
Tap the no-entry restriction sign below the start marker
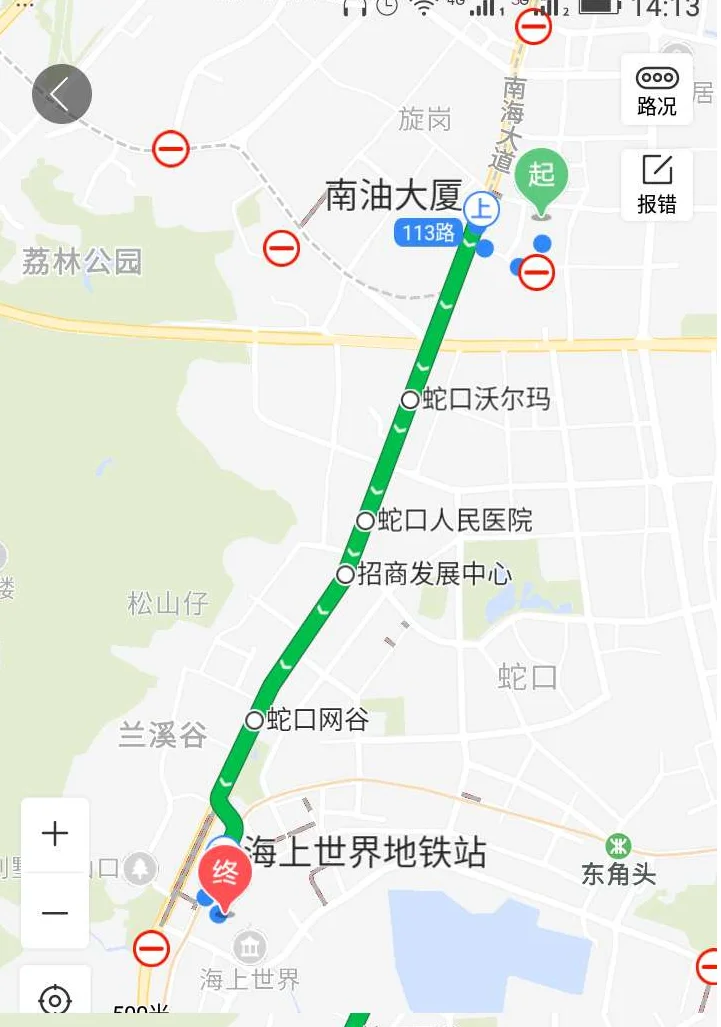tap(535, 270)
